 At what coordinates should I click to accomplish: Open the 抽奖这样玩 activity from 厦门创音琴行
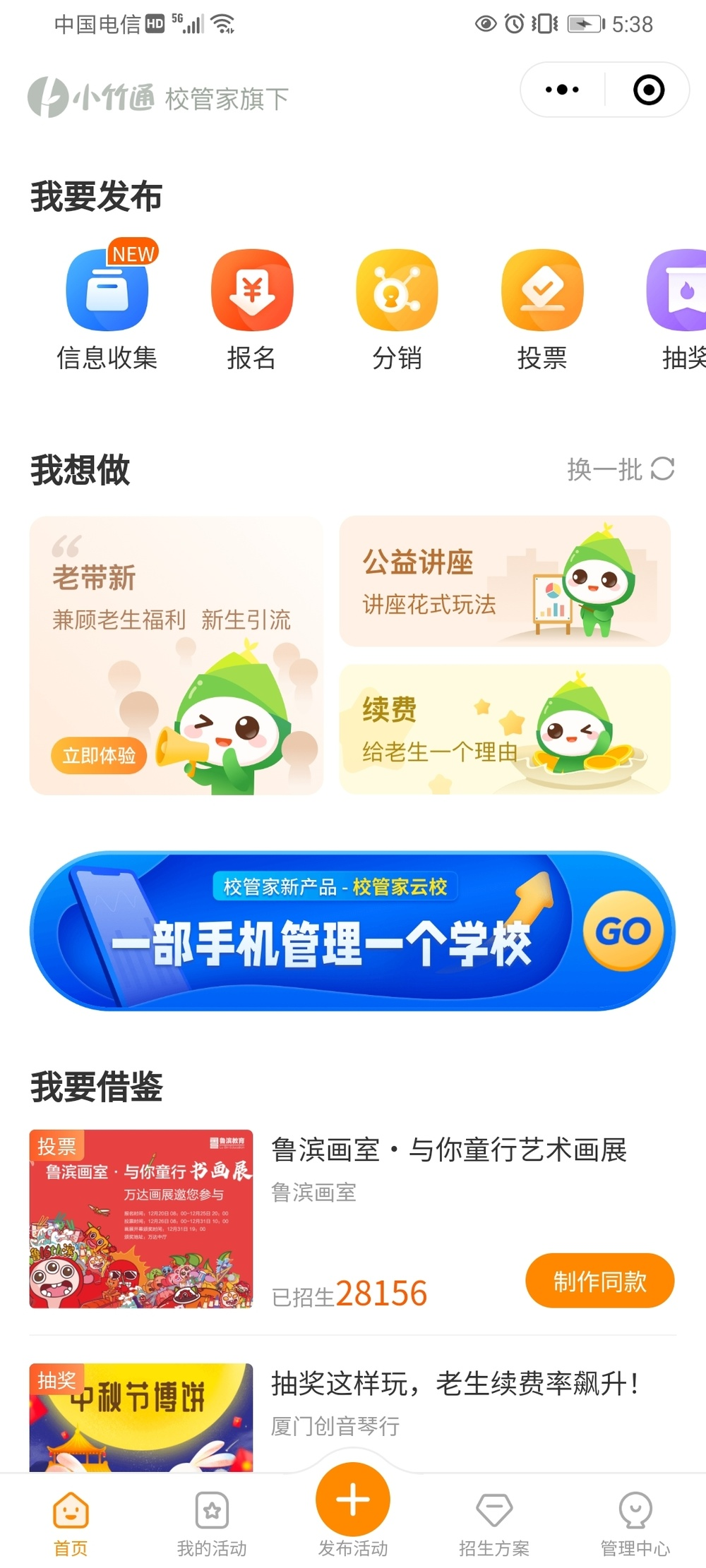tap(455, 1384)
